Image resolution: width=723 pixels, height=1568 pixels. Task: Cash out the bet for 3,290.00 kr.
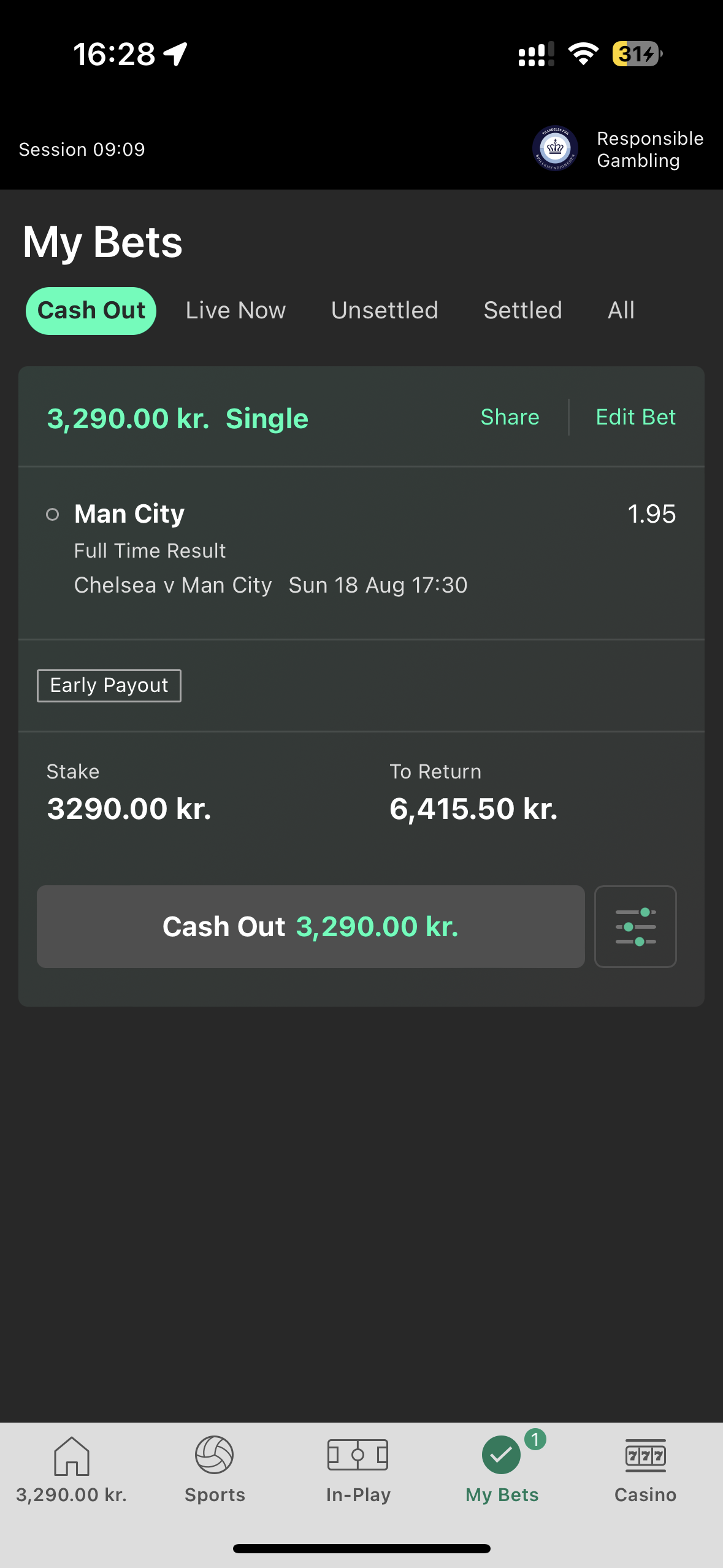(310, 926)
